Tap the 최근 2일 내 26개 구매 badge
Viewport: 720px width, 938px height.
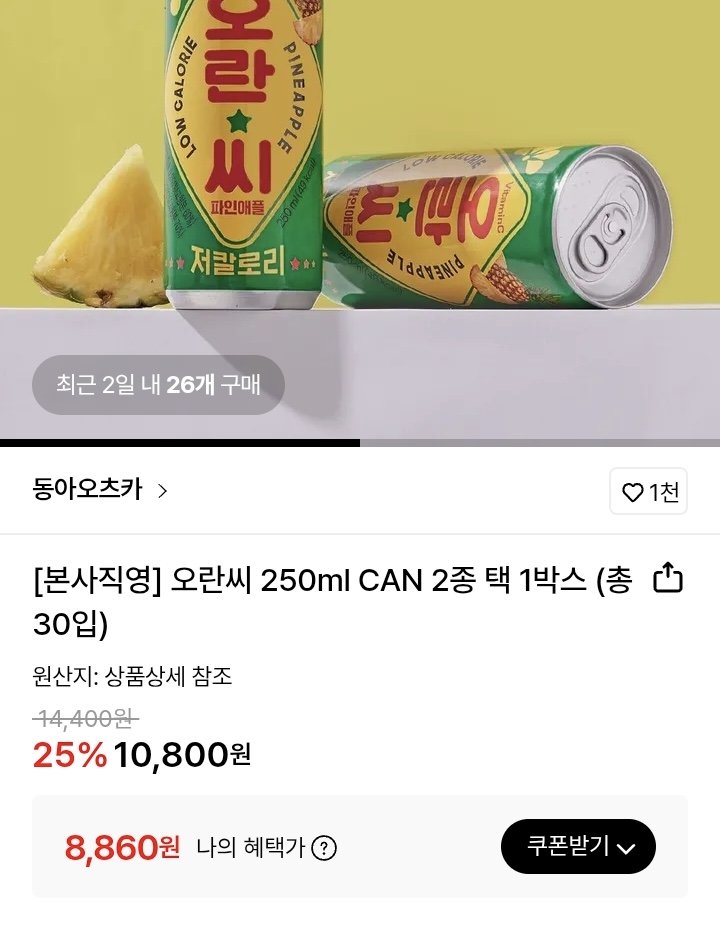pyautogui.click(x=160, y=384)
